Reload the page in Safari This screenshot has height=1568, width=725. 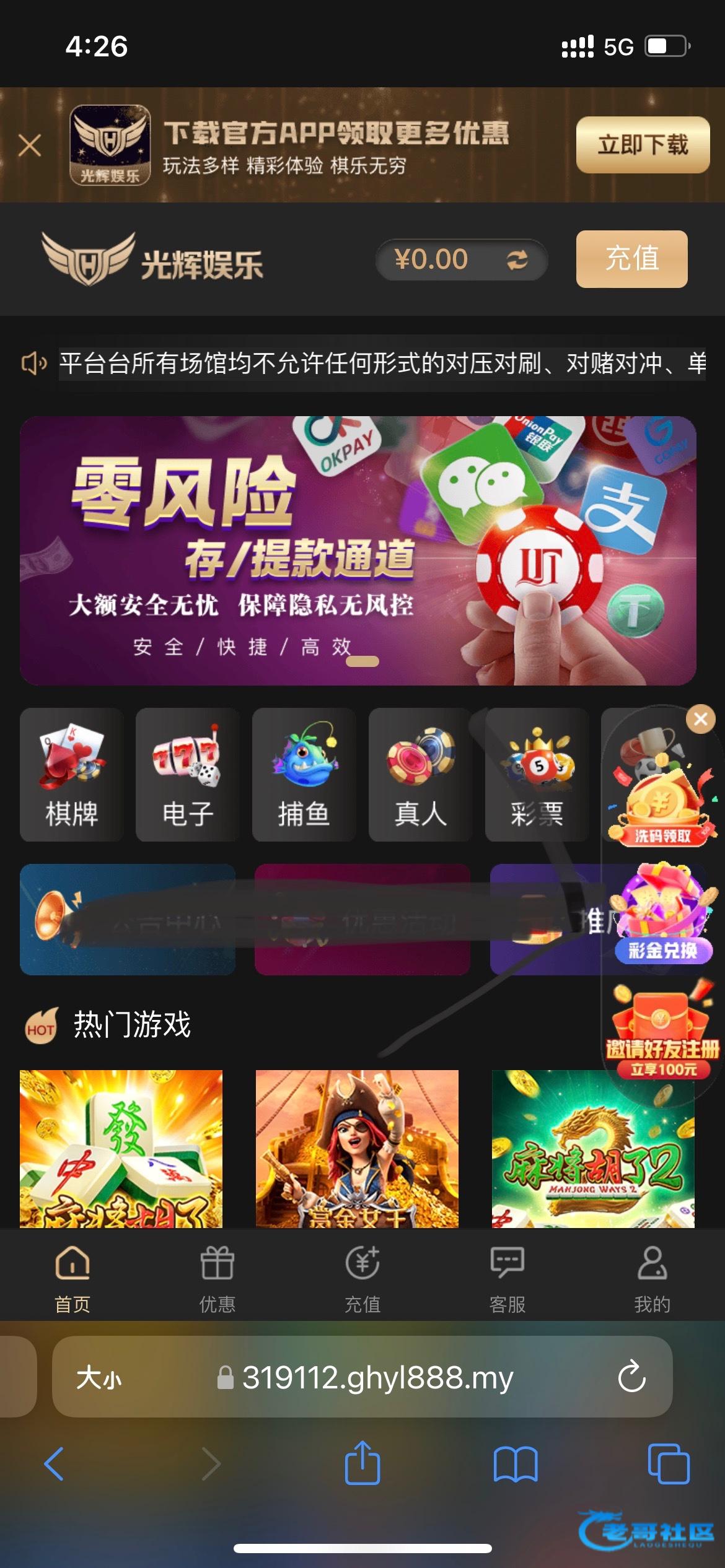pyautogui.click(x=631, y=1377)
